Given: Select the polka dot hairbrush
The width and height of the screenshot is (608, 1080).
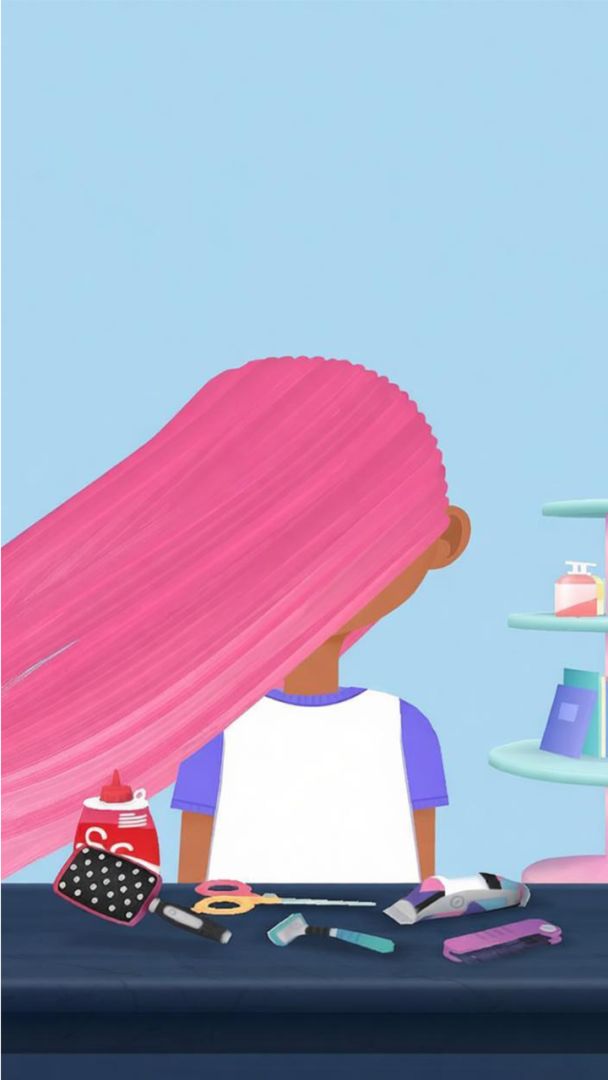Looking at the screenshot, I should pyautogui.click(x=107, y=884).
